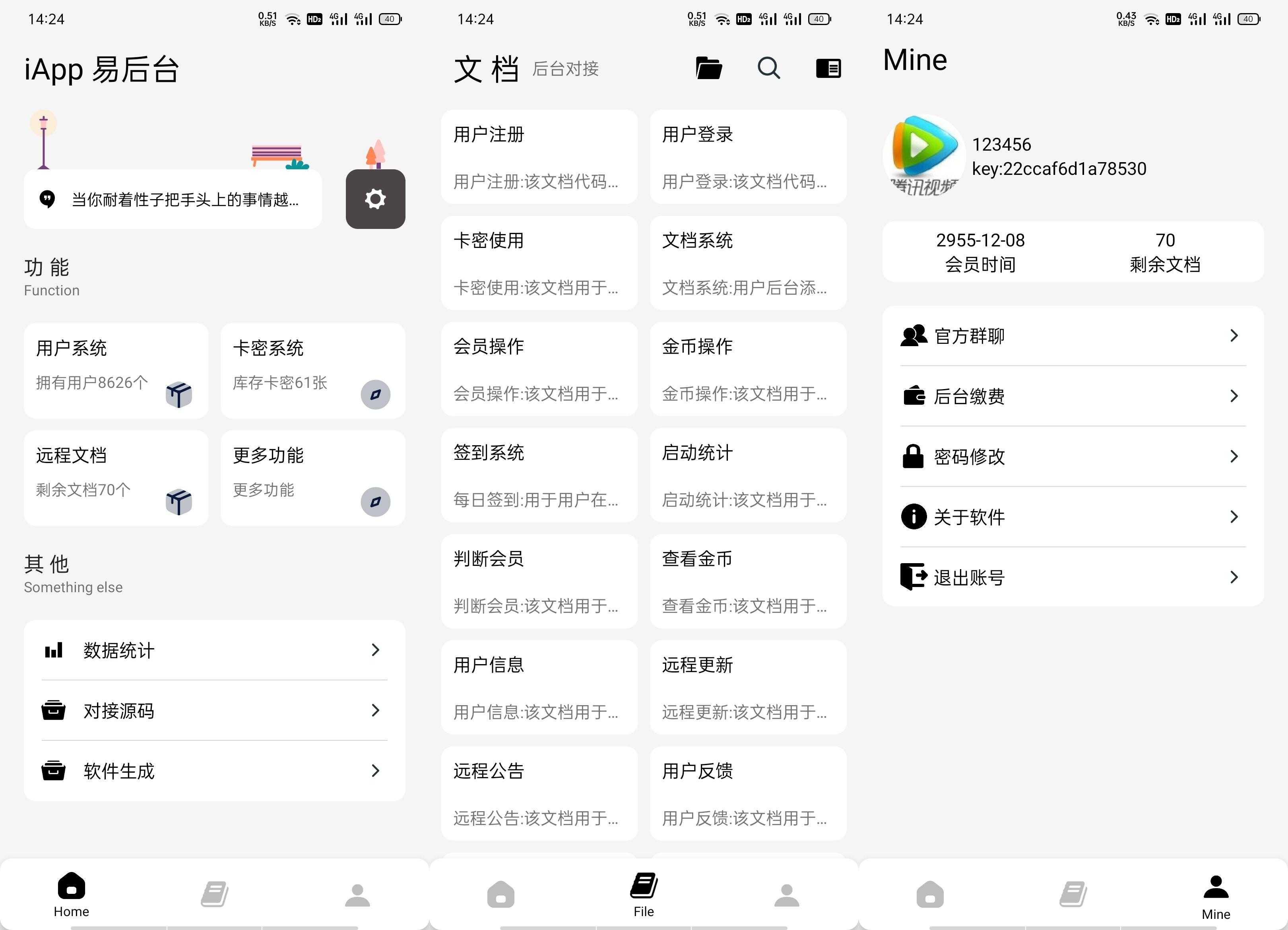Open the 远程更新 document
The image size is (1288, 930).
(748, 687)
